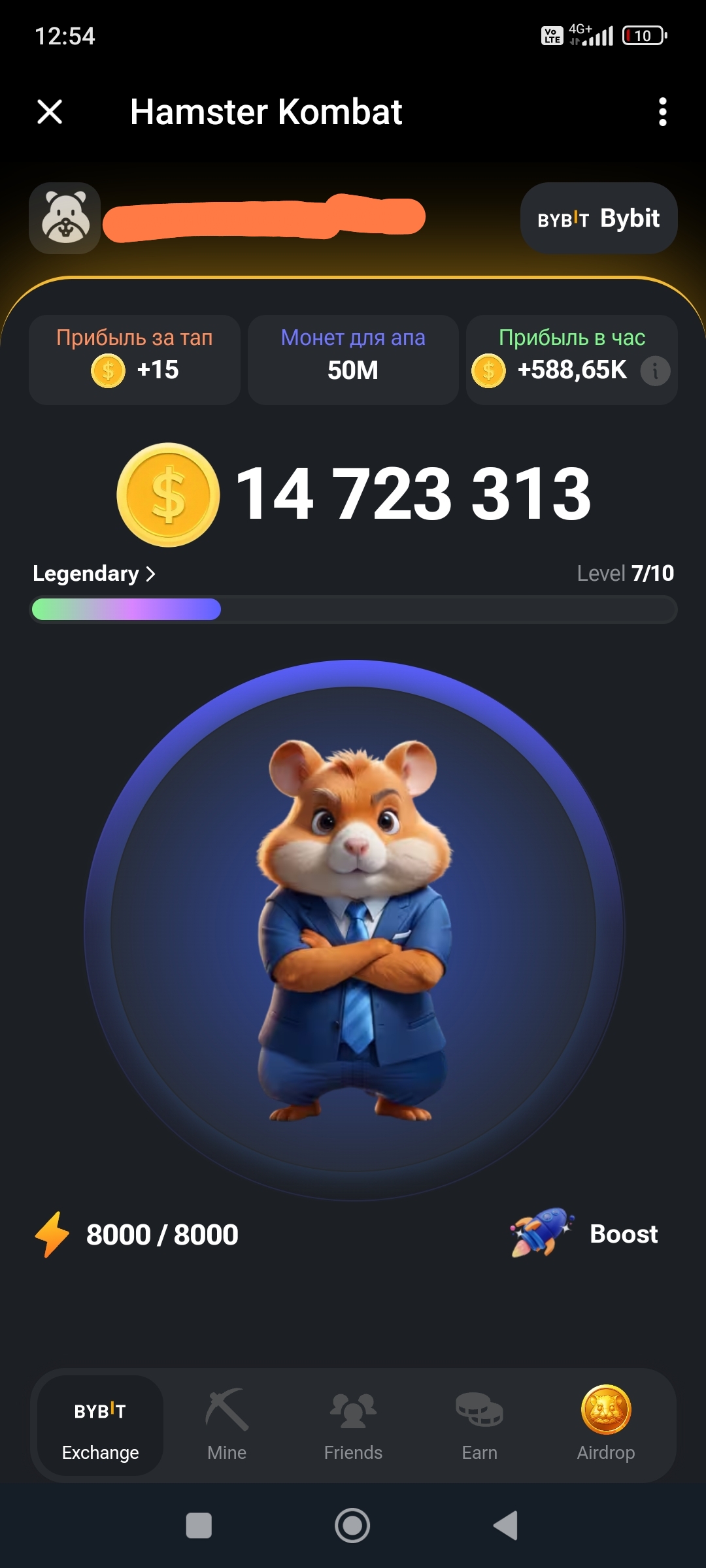Switch to the Mine tab
Viewport: 706px width, 1568px height.
point(227,1426)
